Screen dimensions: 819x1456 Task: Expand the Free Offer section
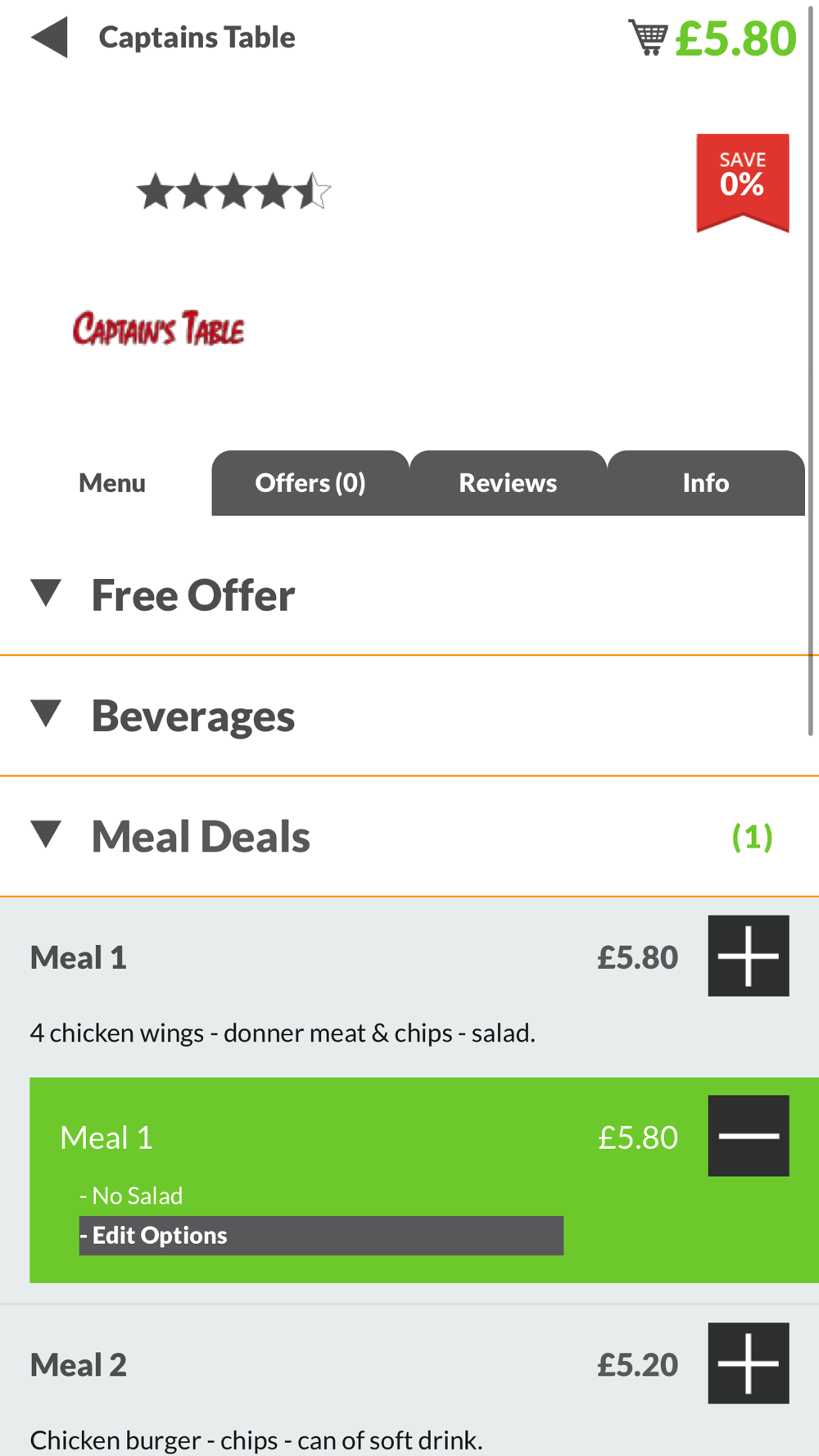pos(409,595)
